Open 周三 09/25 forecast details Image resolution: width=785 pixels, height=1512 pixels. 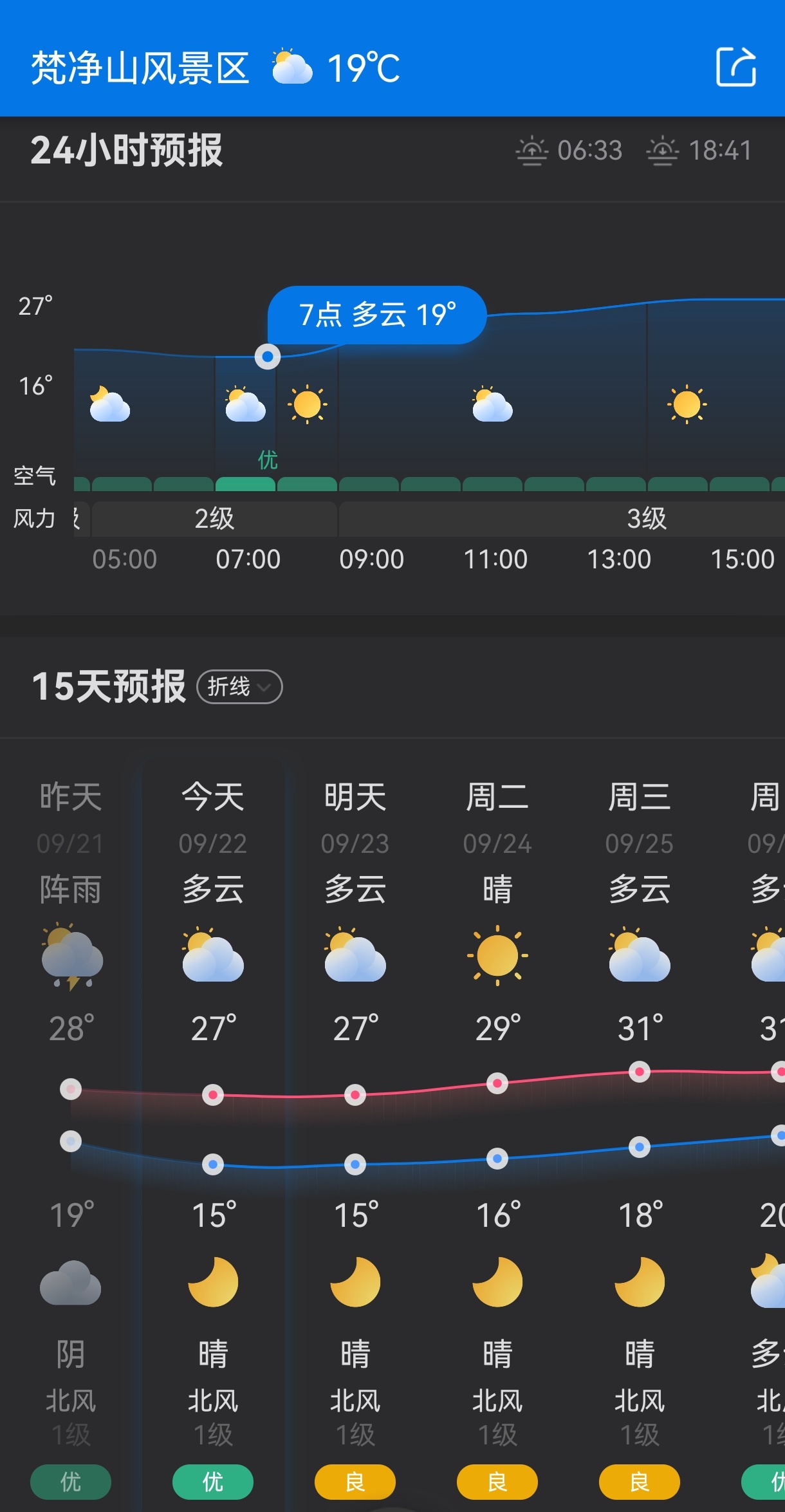click(640, 1136)
